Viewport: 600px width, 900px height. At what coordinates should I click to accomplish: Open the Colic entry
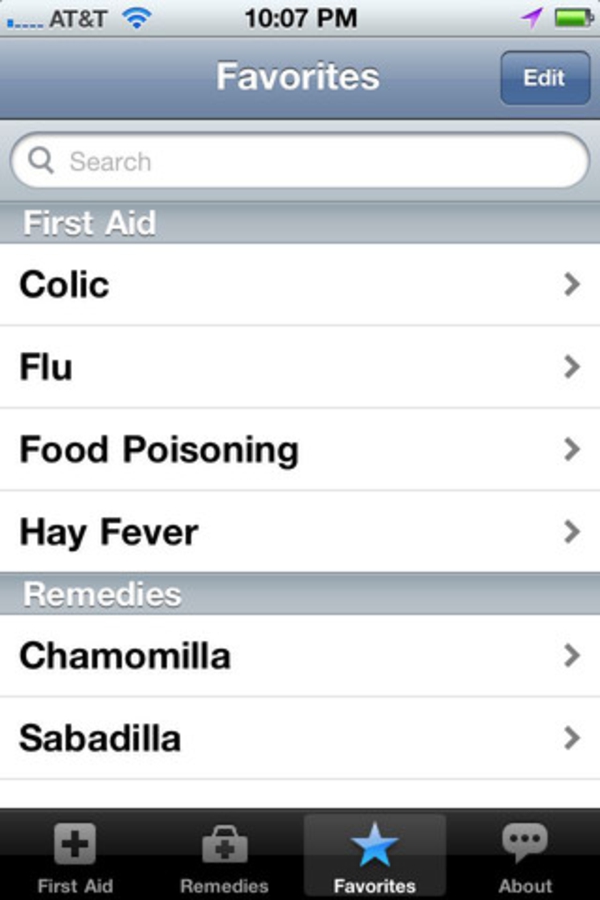[300, 285]
